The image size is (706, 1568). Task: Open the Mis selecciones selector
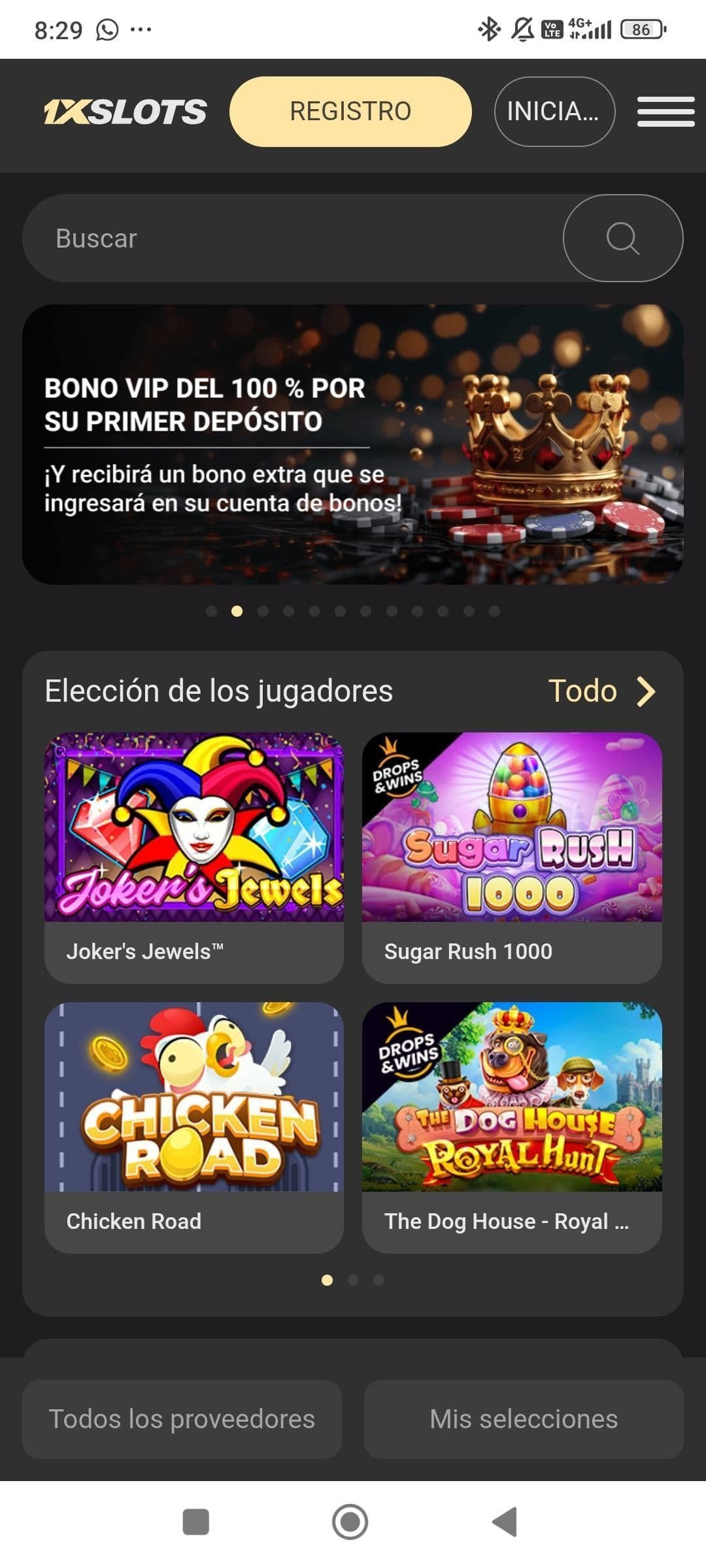[x=522, y=1418]
